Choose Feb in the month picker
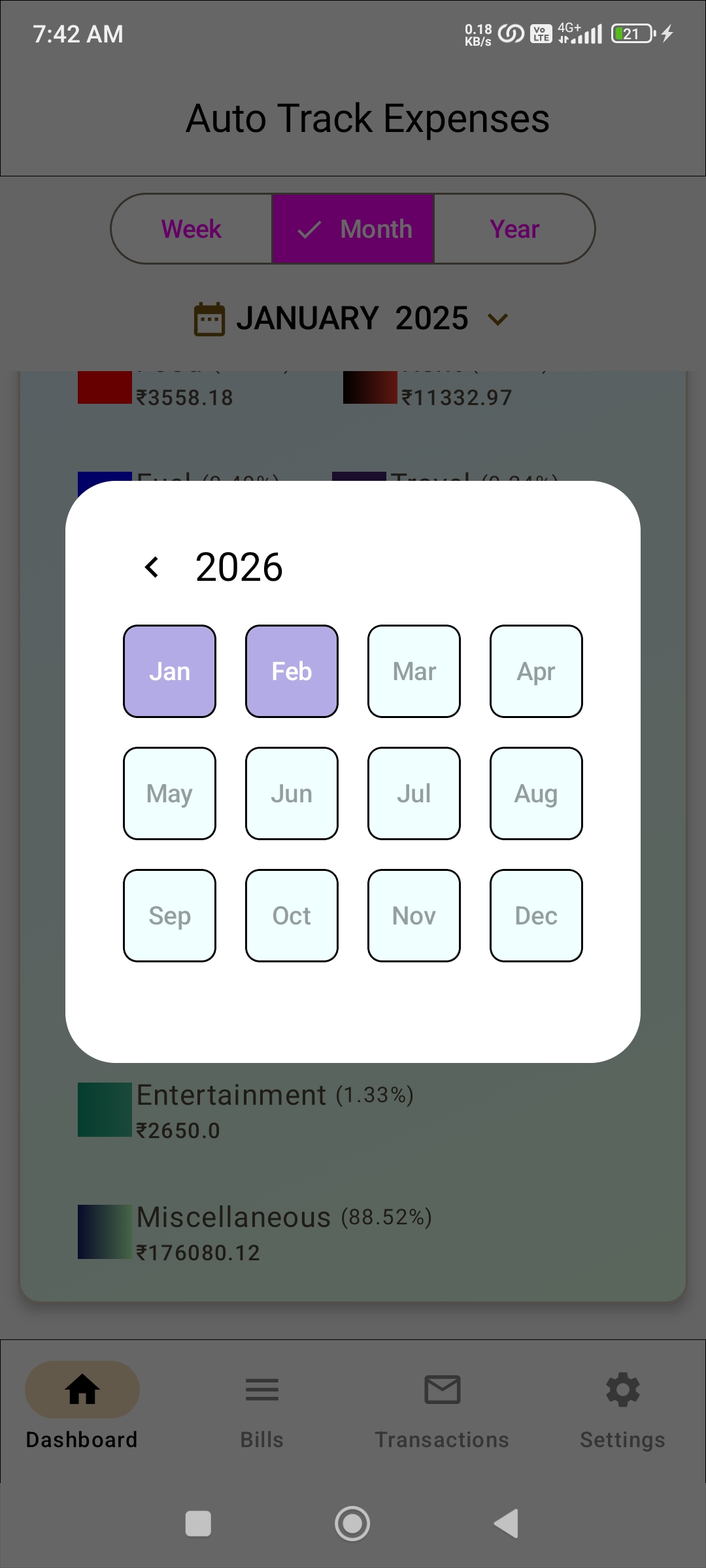This screenshot has height=1568, width=706. coord(292,672)
